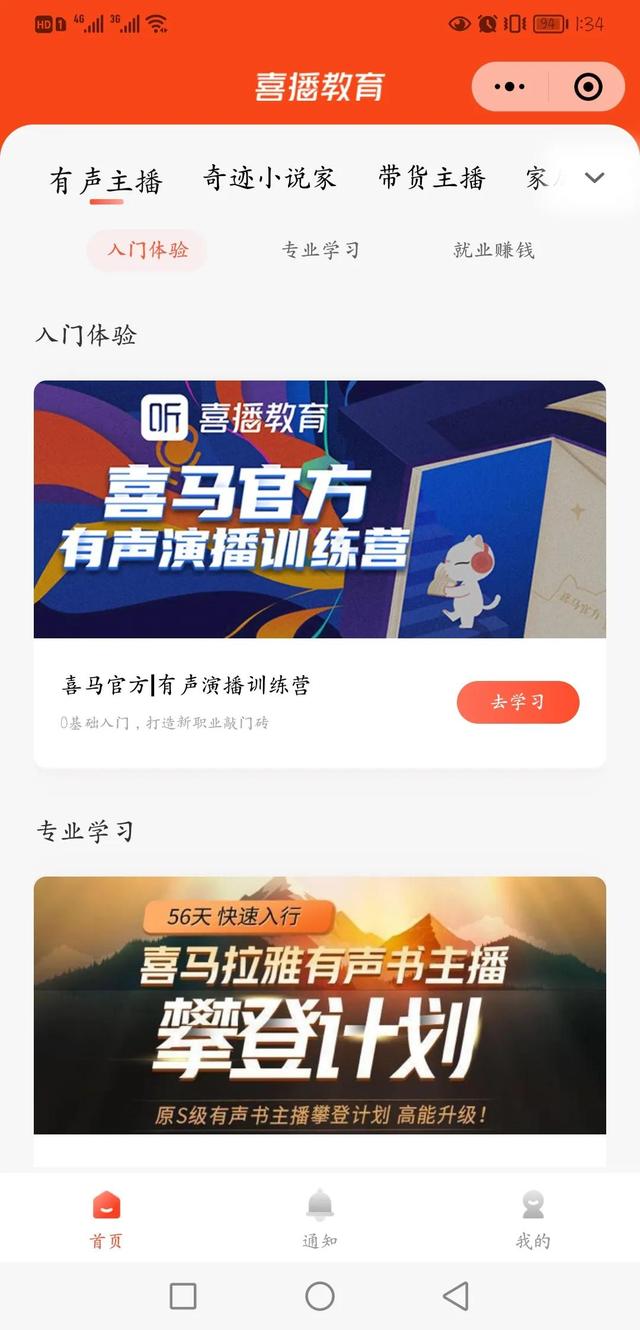
Task: Switch to the 奇迹小说家 tab
Action: click(269, 178)
